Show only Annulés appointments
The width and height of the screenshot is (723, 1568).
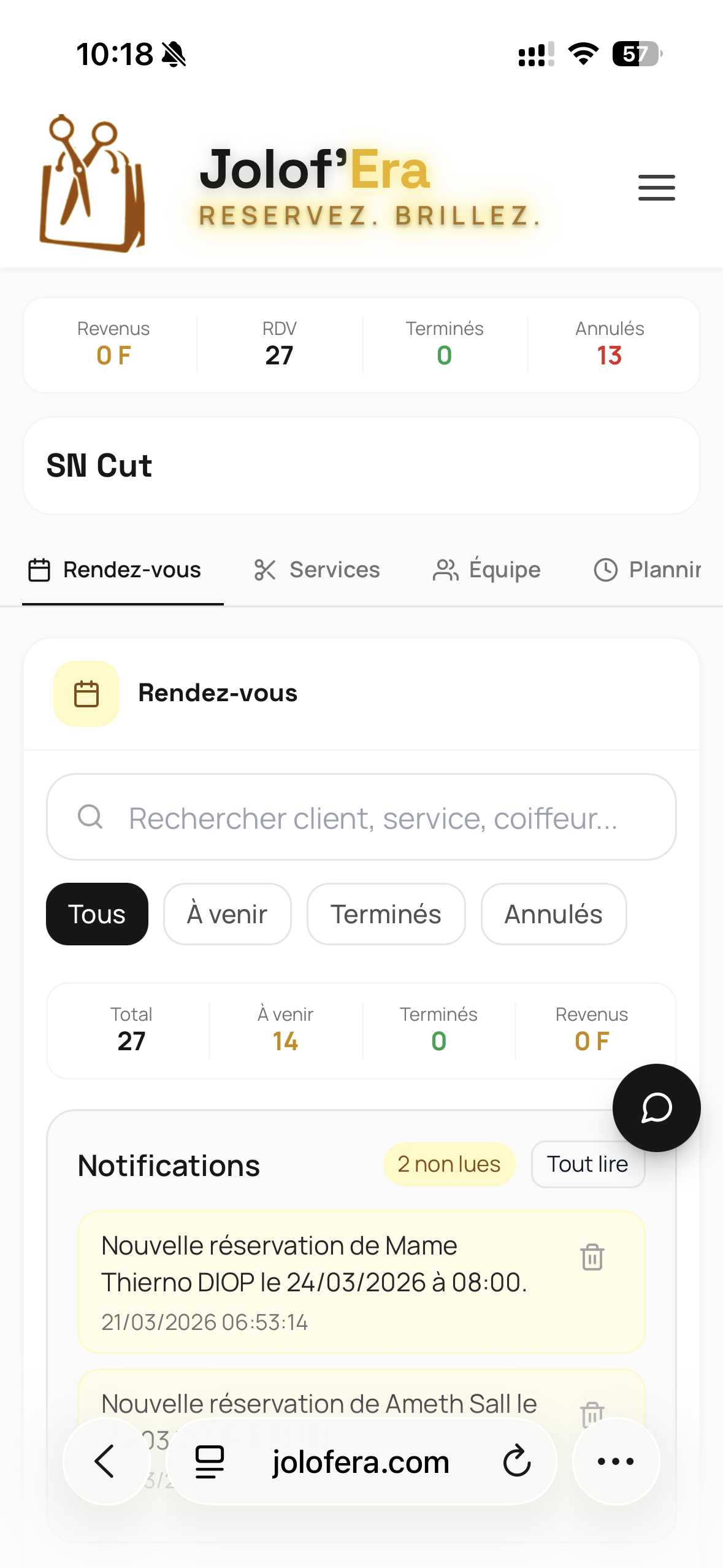(x=553, y=915)
